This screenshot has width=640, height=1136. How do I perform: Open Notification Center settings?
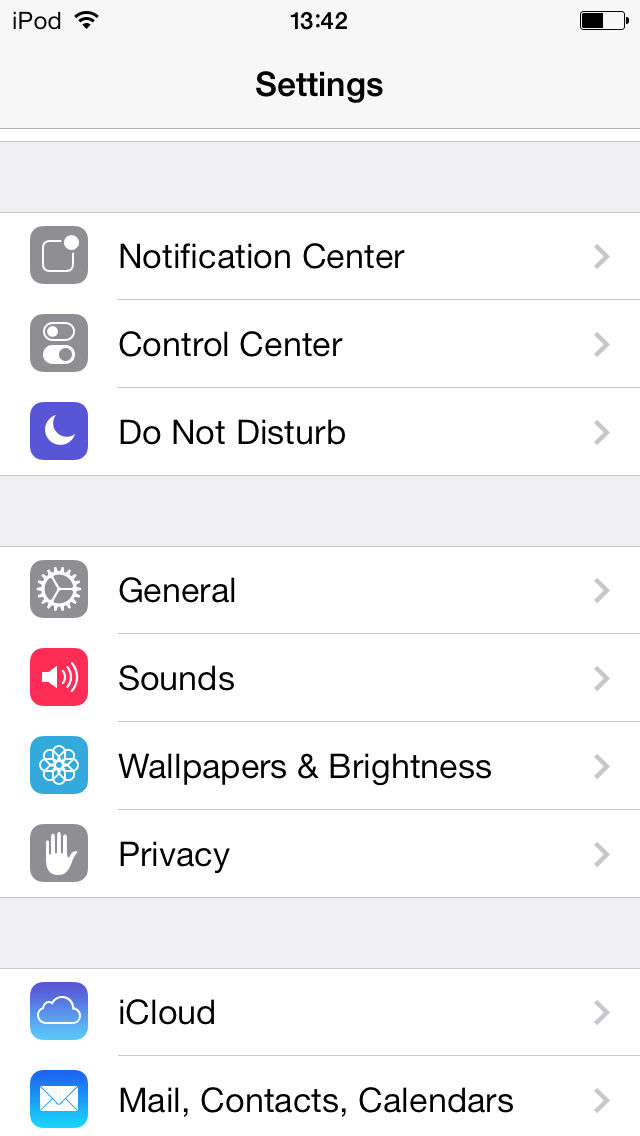320,256
